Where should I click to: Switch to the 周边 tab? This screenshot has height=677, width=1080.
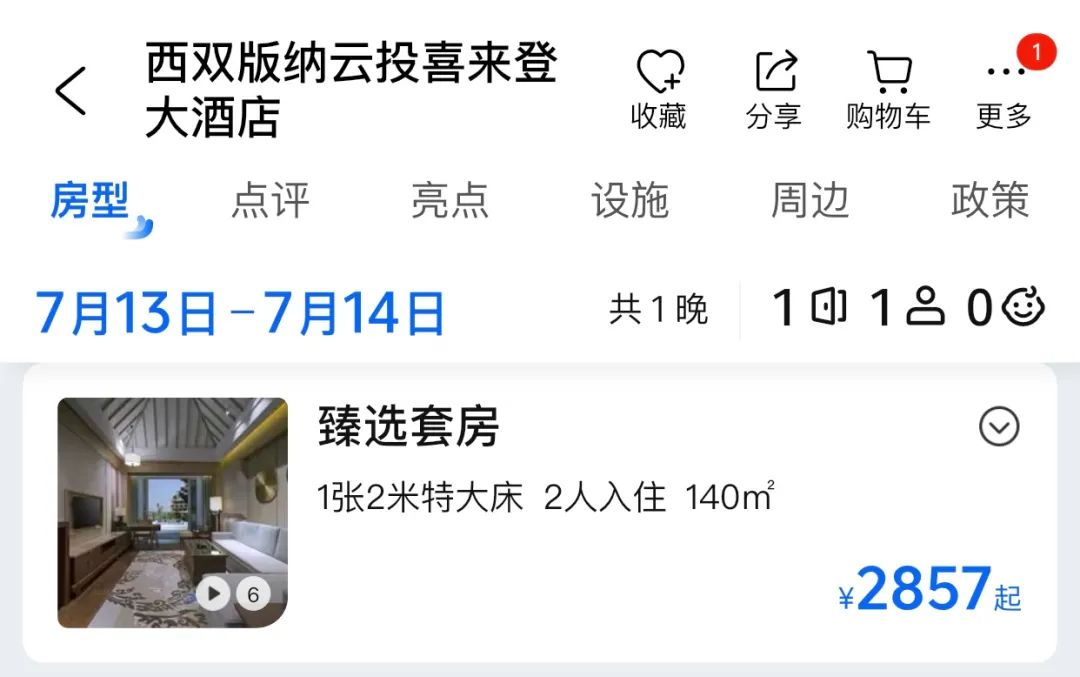(810, 201)
